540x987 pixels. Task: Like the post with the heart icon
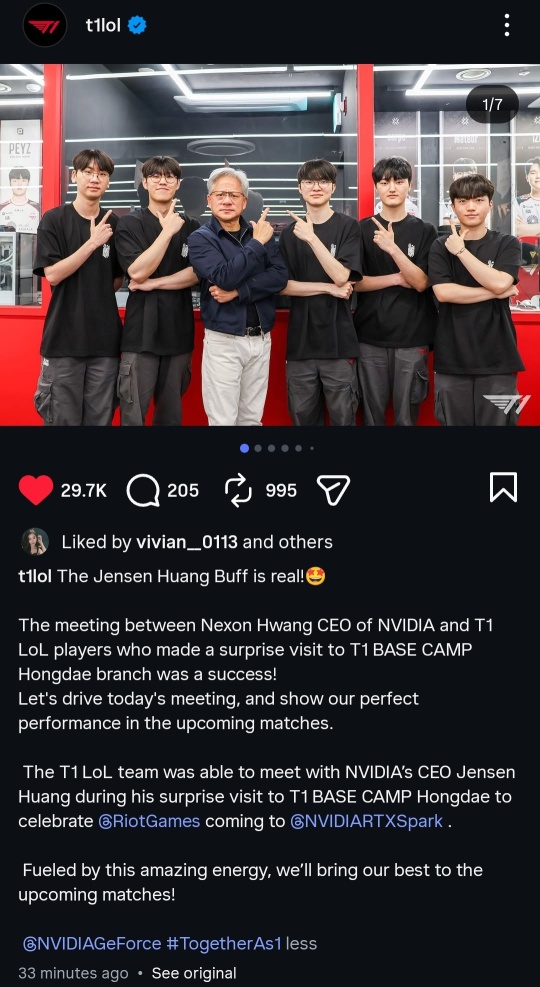pos(36,490)
